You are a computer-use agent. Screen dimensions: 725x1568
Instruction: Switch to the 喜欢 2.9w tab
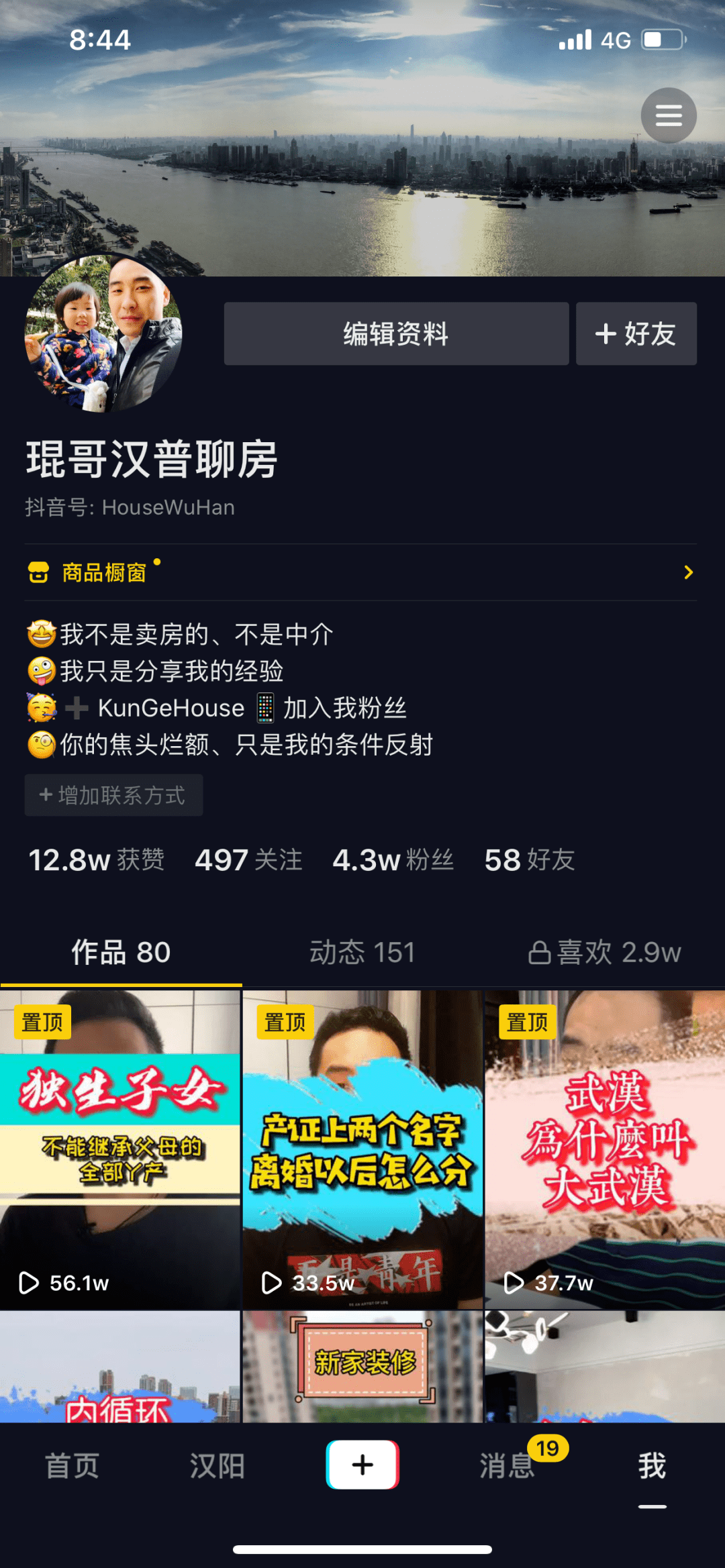coord(605,952)
